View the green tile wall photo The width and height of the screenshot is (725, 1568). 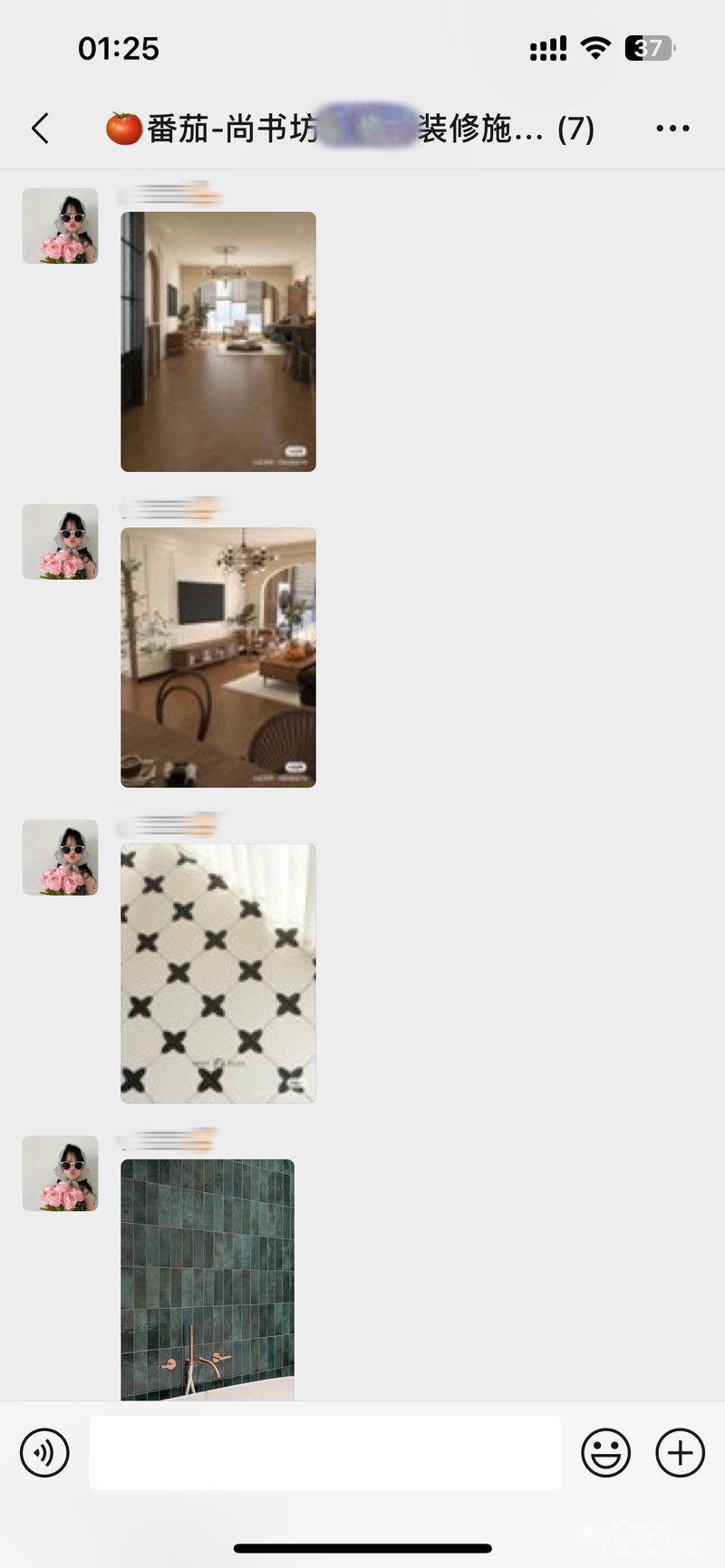[x=208, y=1279]
